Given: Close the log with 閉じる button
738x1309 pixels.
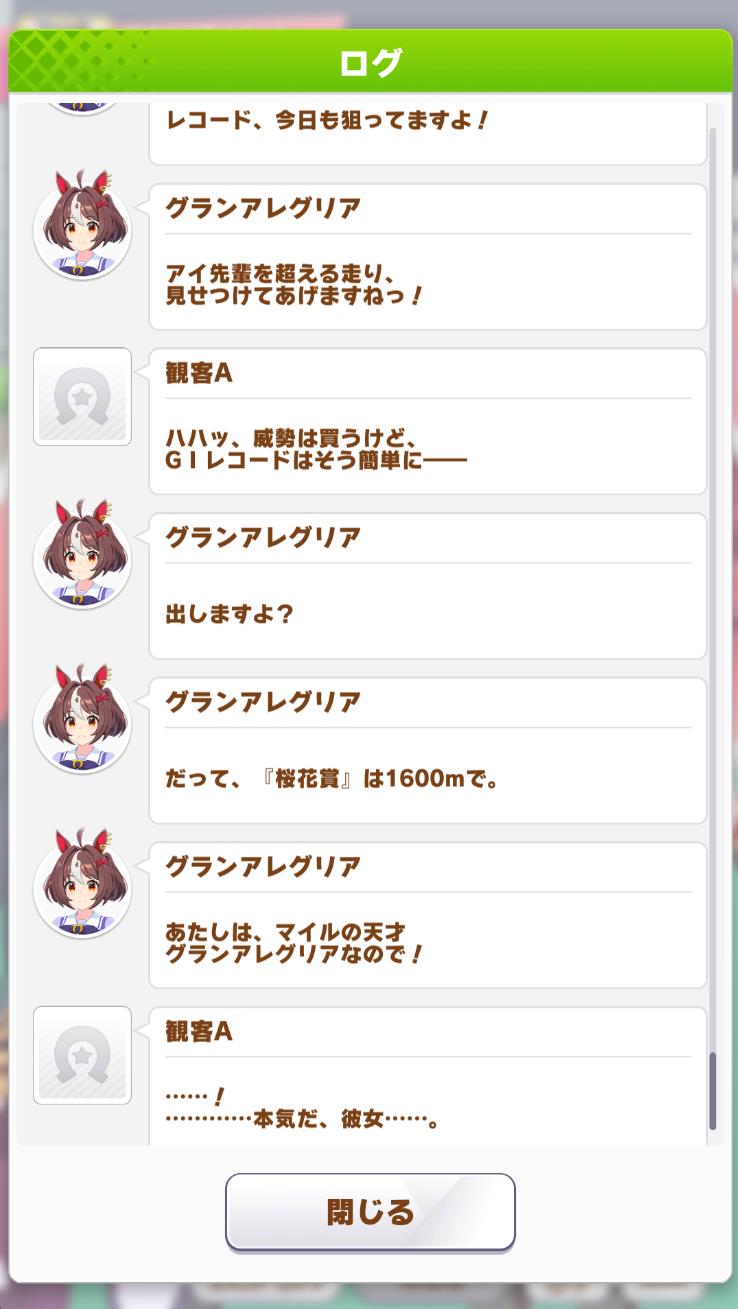Looking at the screenshot, I should click(x=370, y=1211).
